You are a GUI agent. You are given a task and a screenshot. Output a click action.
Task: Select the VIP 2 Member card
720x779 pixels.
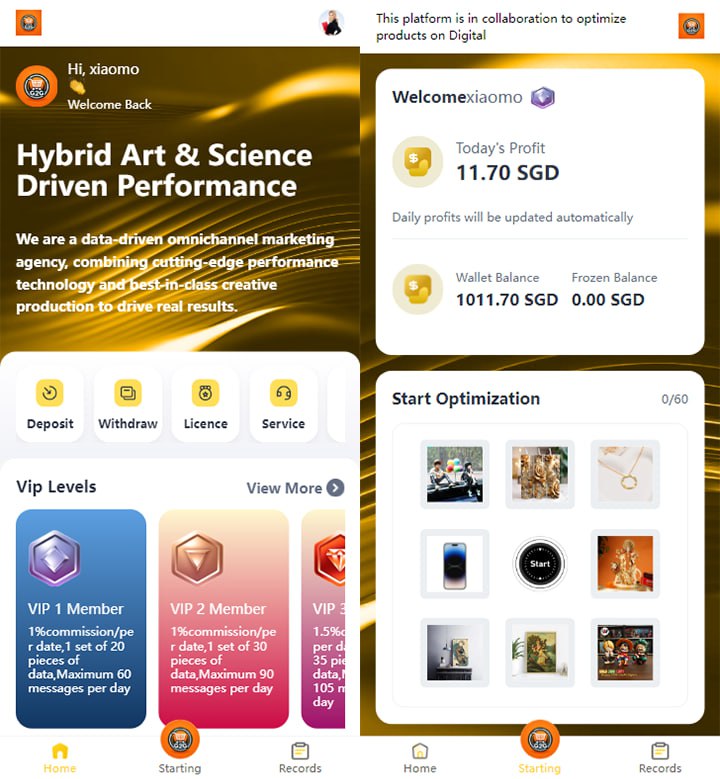click(223, 618)
